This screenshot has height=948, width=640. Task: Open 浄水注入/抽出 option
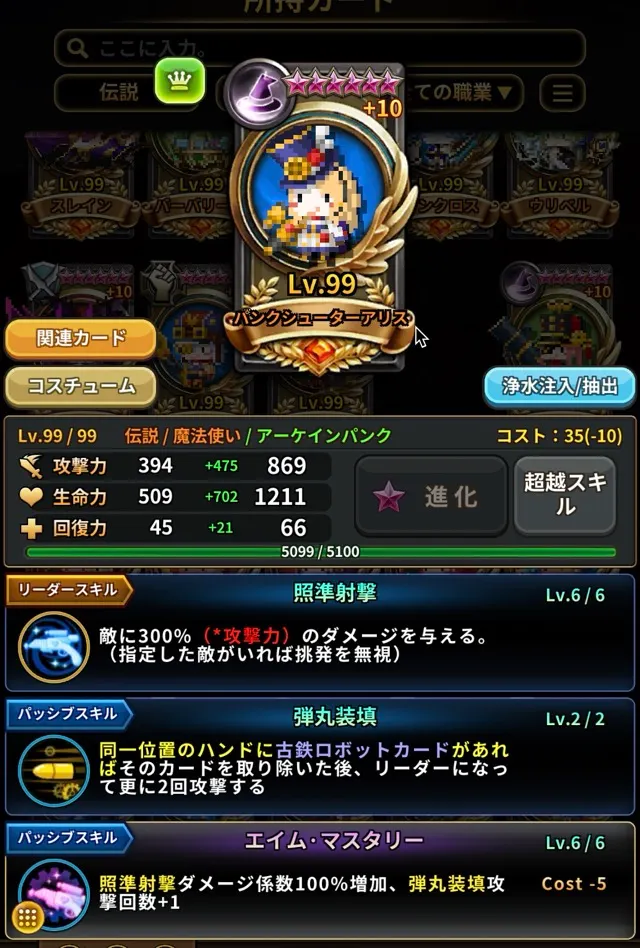click(559, 386)
